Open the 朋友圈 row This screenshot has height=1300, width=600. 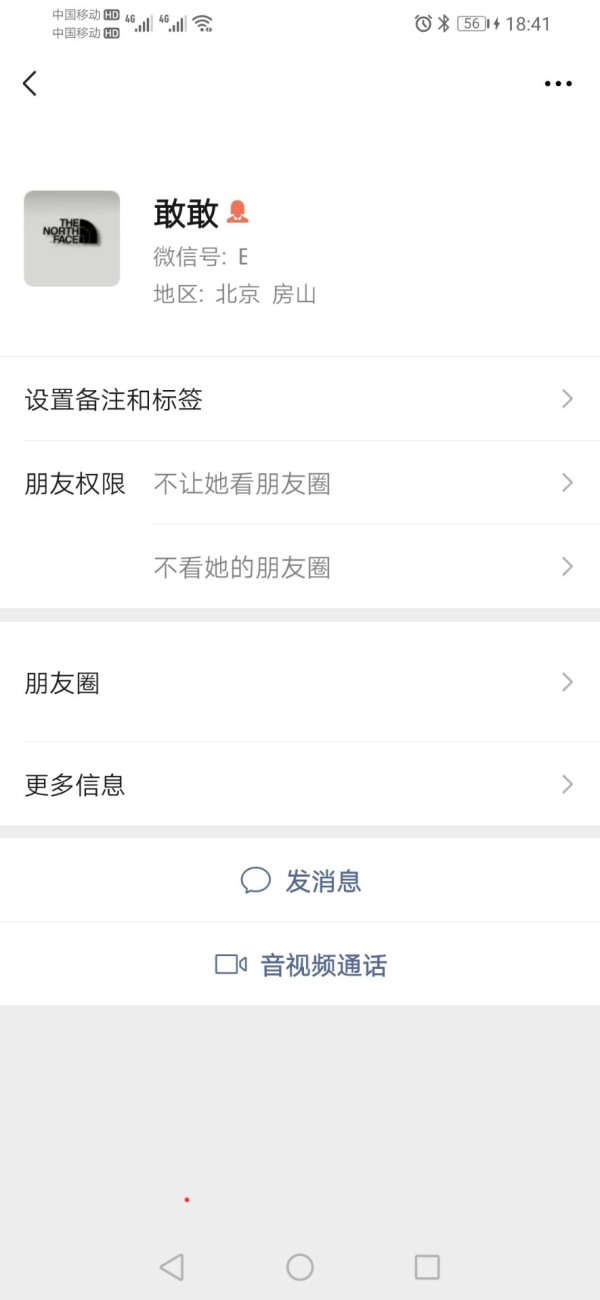coord(300,683)
